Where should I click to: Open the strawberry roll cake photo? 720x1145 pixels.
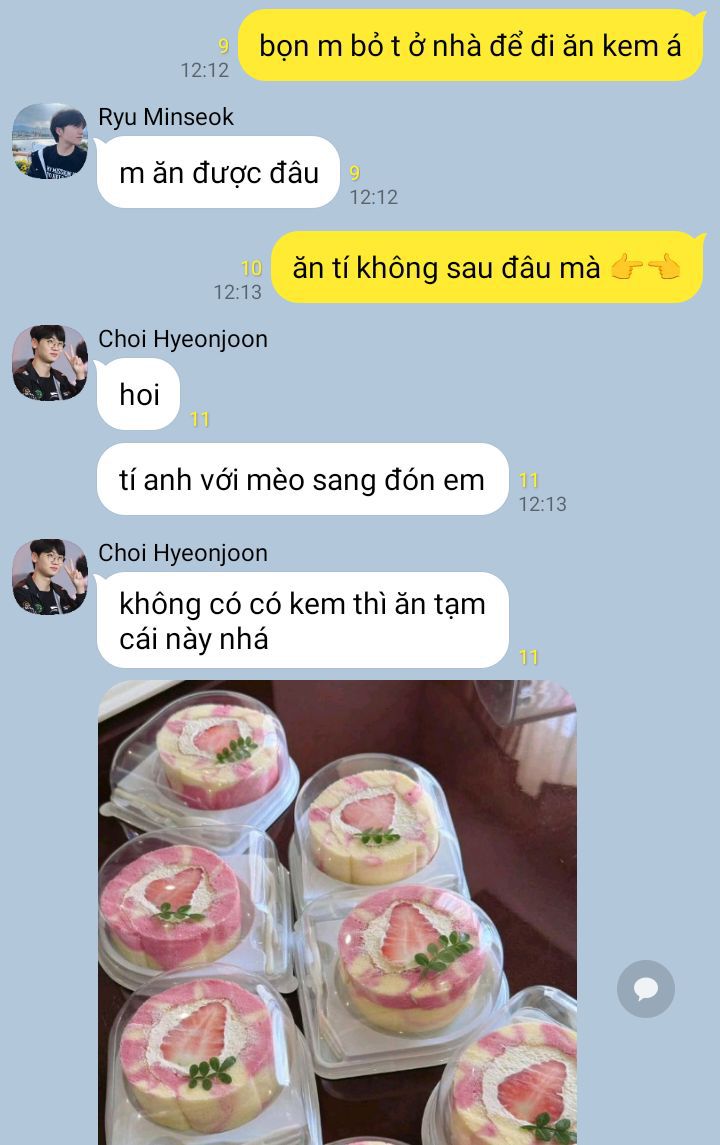tap(337, 912)
